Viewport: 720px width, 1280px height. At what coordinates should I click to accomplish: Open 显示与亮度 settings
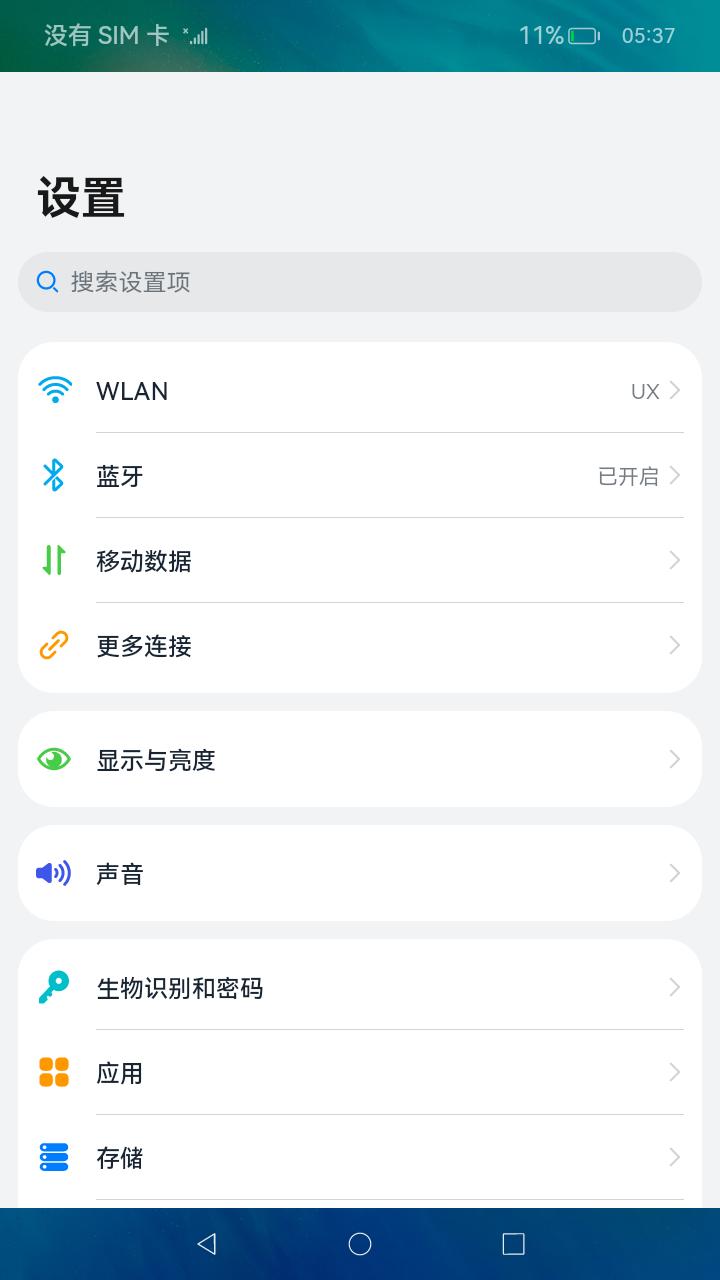[360, 760]
